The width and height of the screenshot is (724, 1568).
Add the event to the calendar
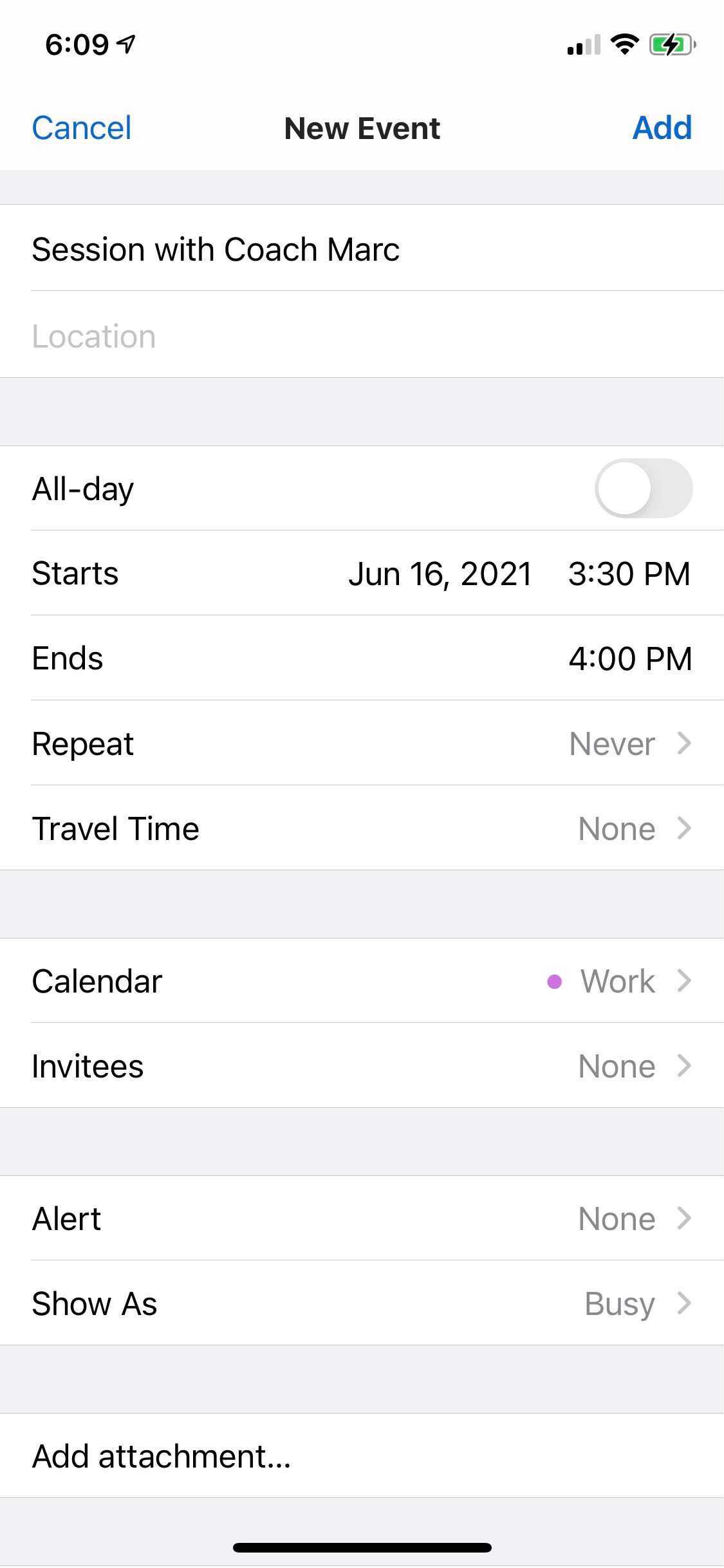662,128
